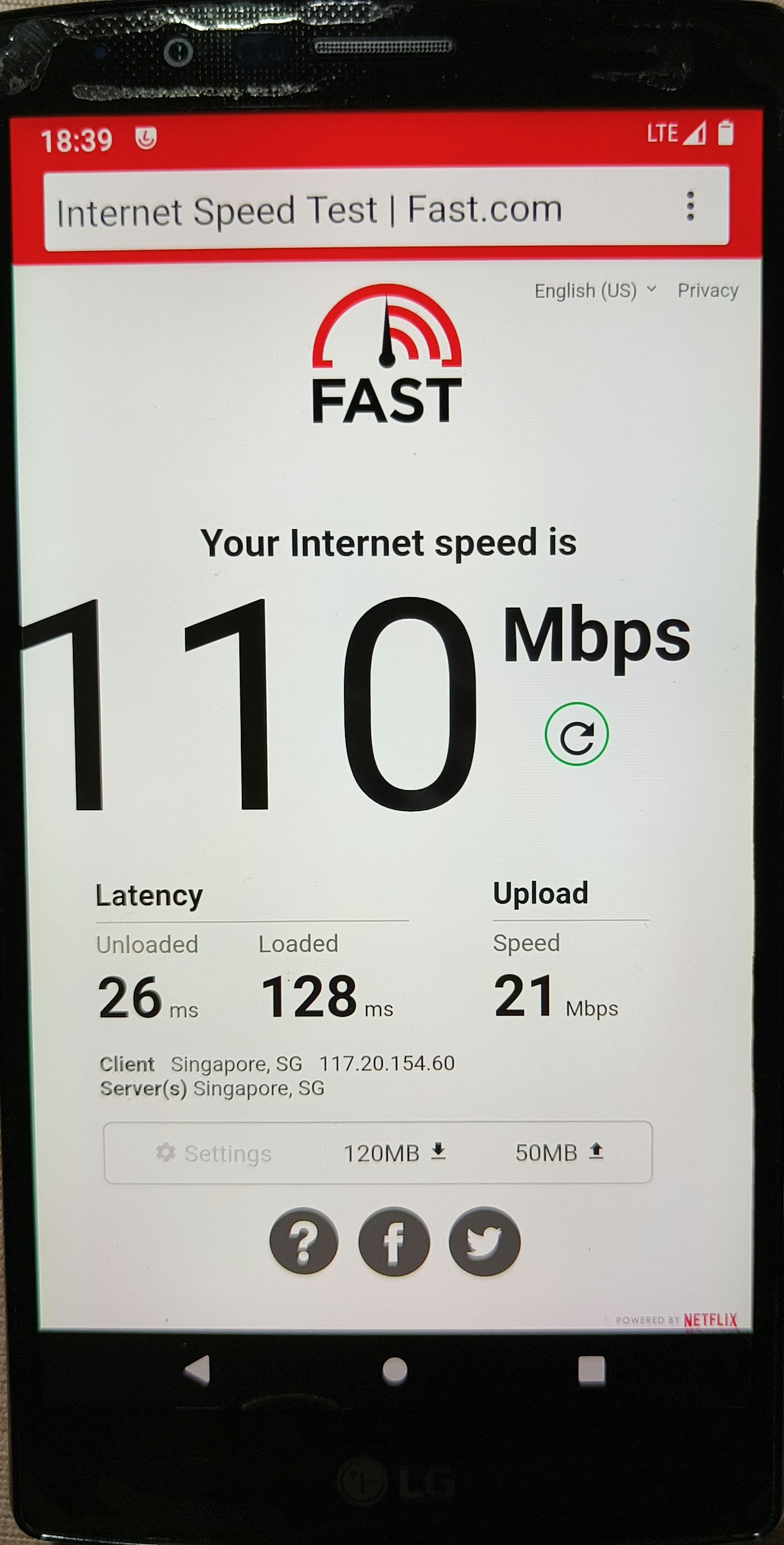Share result on Twitter
Screen dimensions: 784x1545
point(484,1241)
